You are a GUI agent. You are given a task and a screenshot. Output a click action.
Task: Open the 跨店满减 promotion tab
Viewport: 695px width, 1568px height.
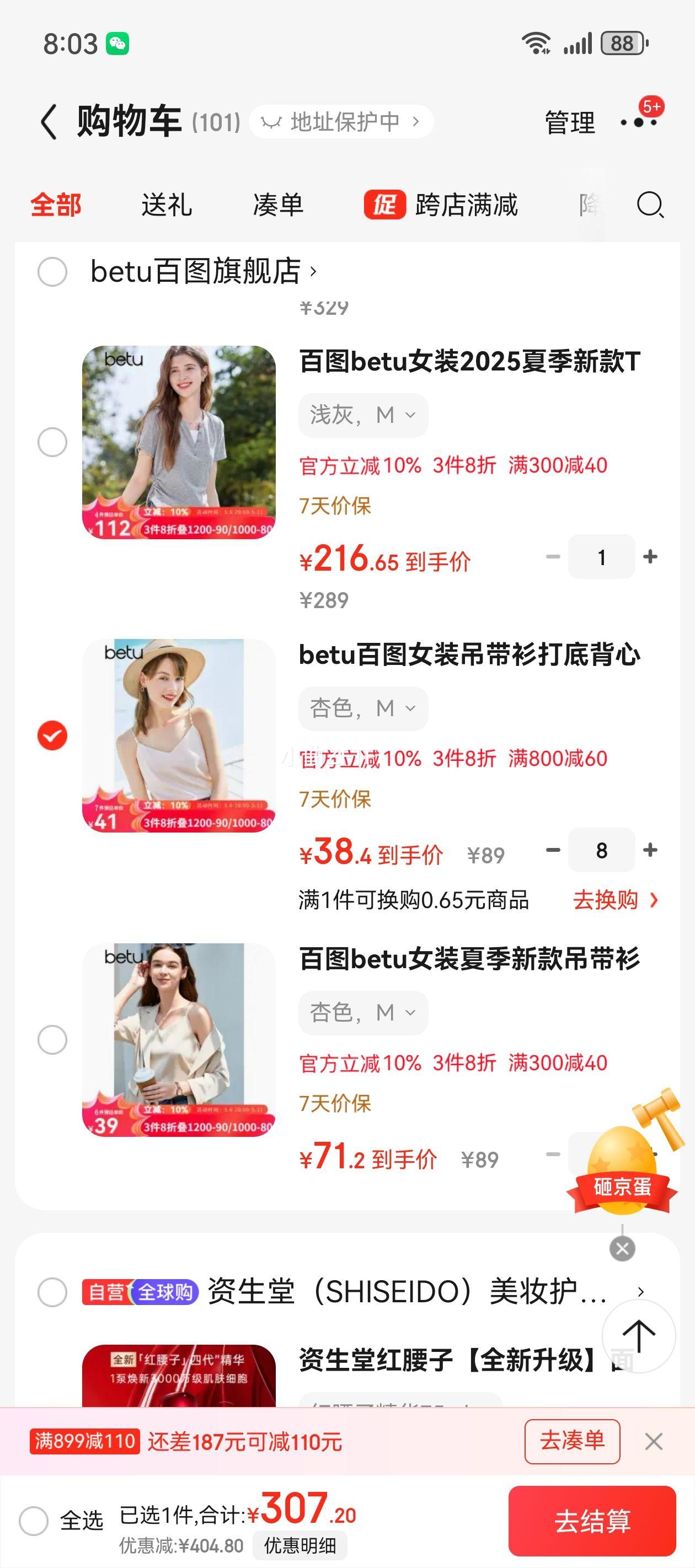click(441, 205)
